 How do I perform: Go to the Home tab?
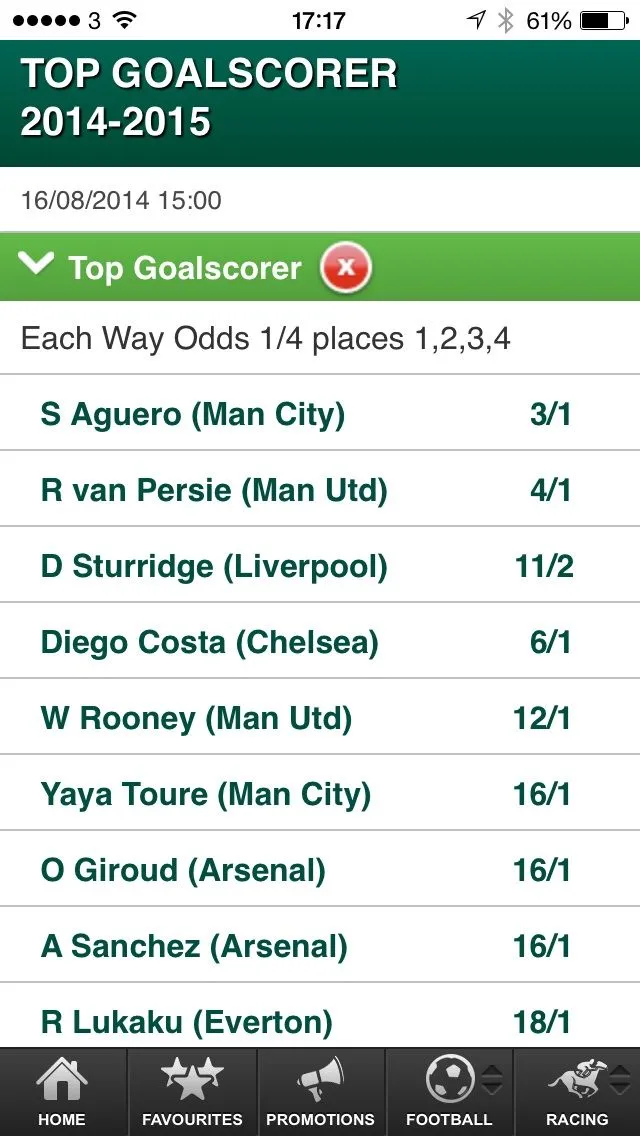click(62, 1092)
